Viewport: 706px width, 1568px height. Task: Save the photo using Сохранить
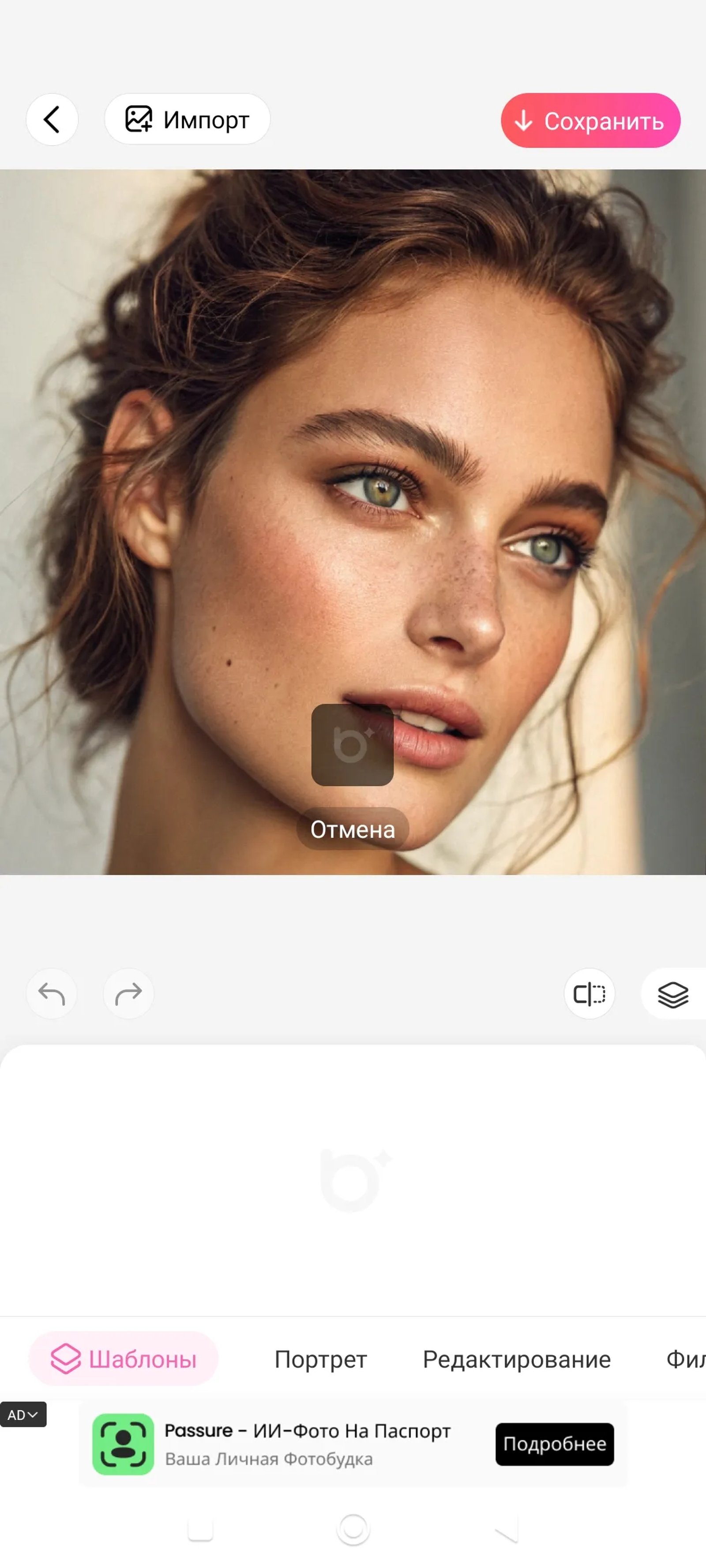pos(591,121)
